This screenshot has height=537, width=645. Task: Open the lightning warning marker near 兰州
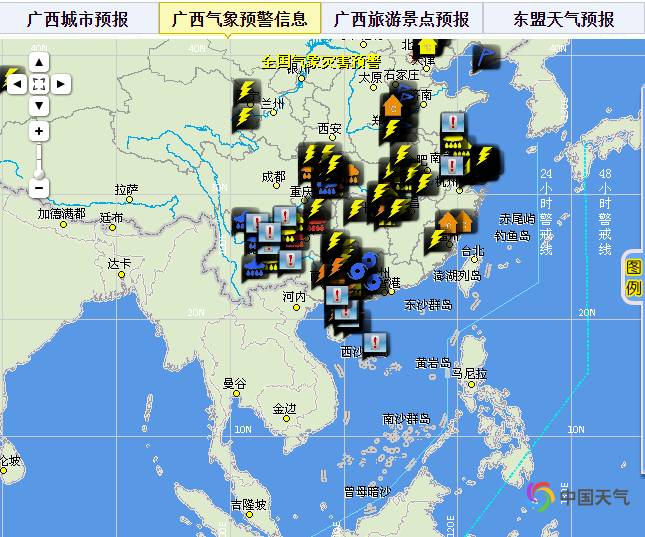click(246, 92)
